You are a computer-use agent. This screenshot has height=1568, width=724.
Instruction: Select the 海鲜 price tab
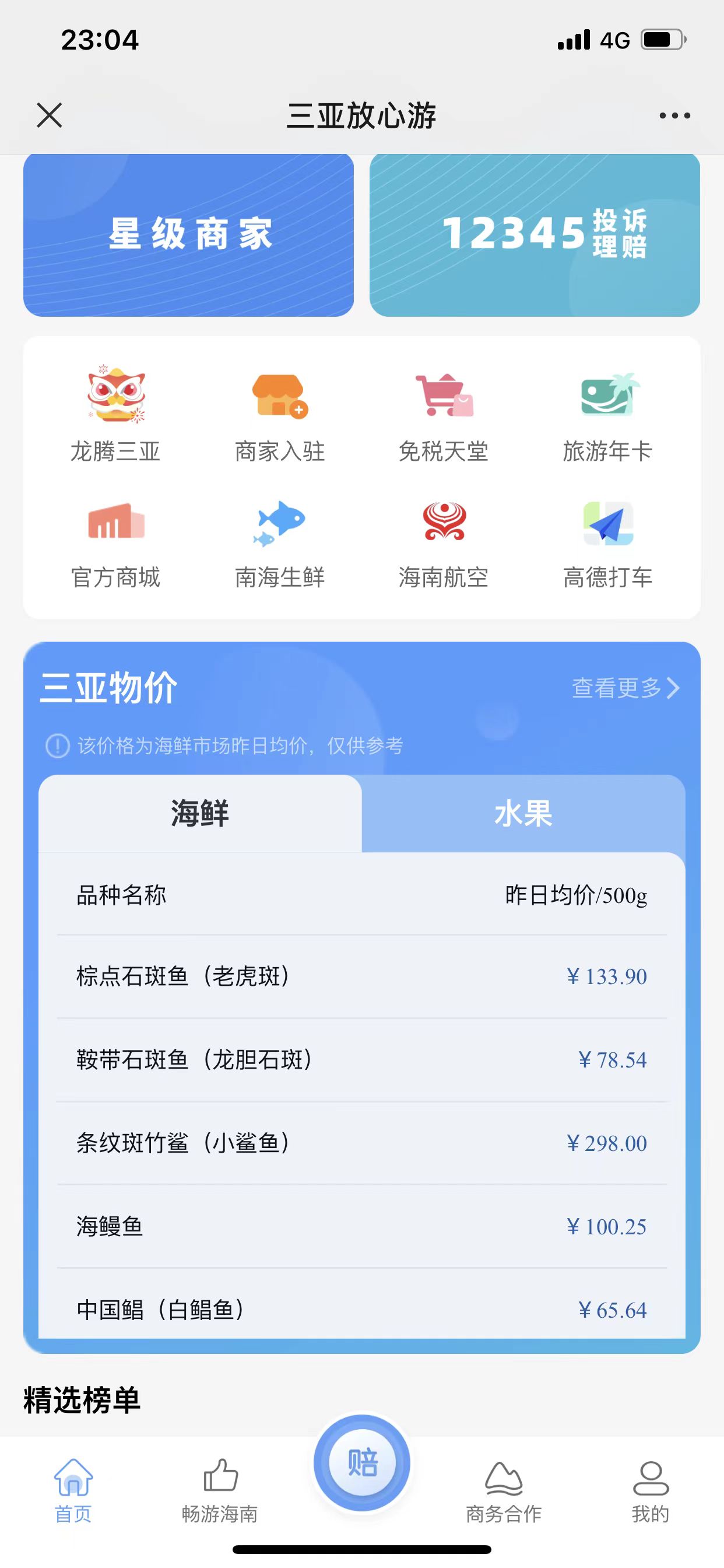coord(200,814)
